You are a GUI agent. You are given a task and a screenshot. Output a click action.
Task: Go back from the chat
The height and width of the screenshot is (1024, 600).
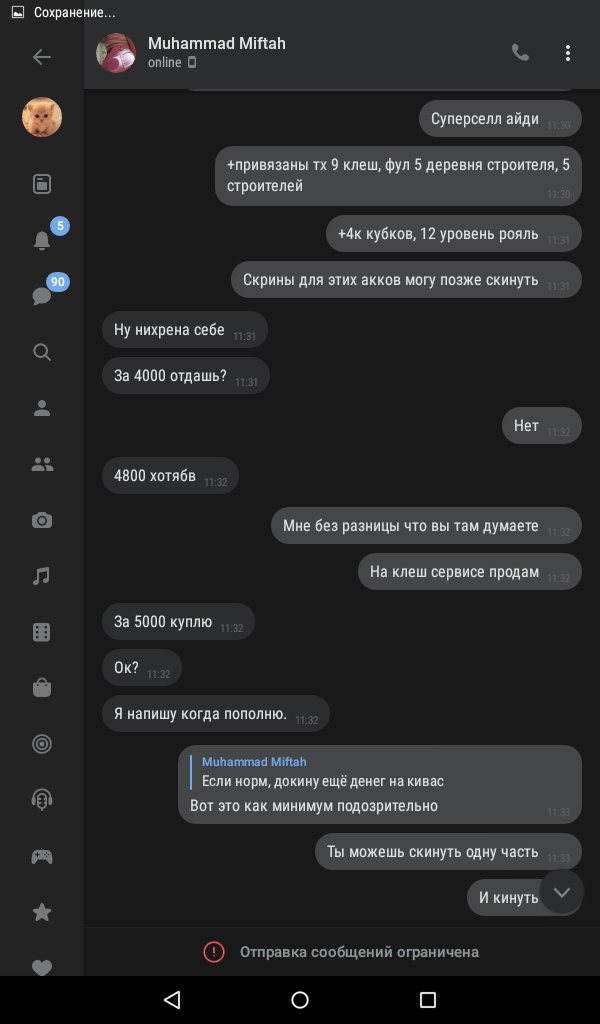tap(42, 57)
